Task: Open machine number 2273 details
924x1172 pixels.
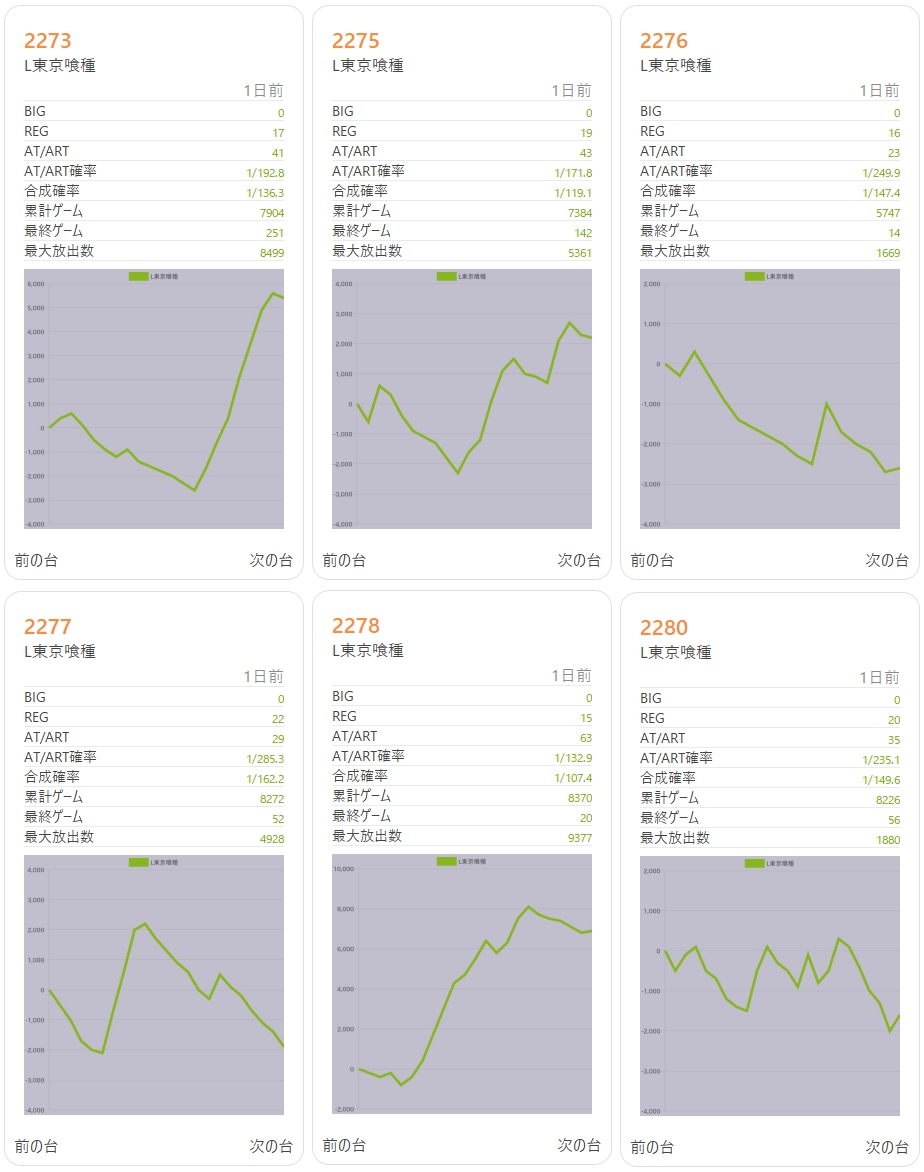Action: click(x=48, y=41)
